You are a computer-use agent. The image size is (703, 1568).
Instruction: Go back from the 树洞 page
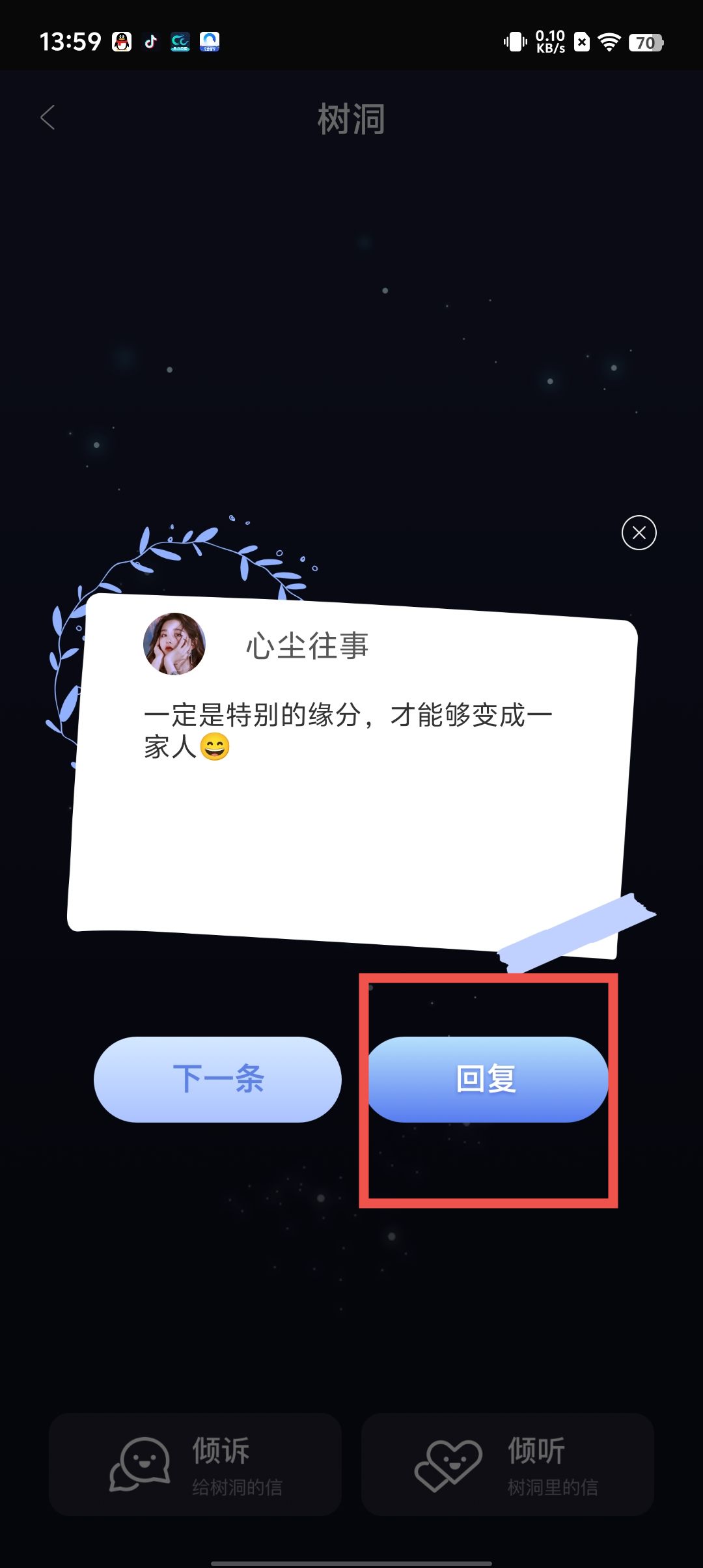coord(48,118)
